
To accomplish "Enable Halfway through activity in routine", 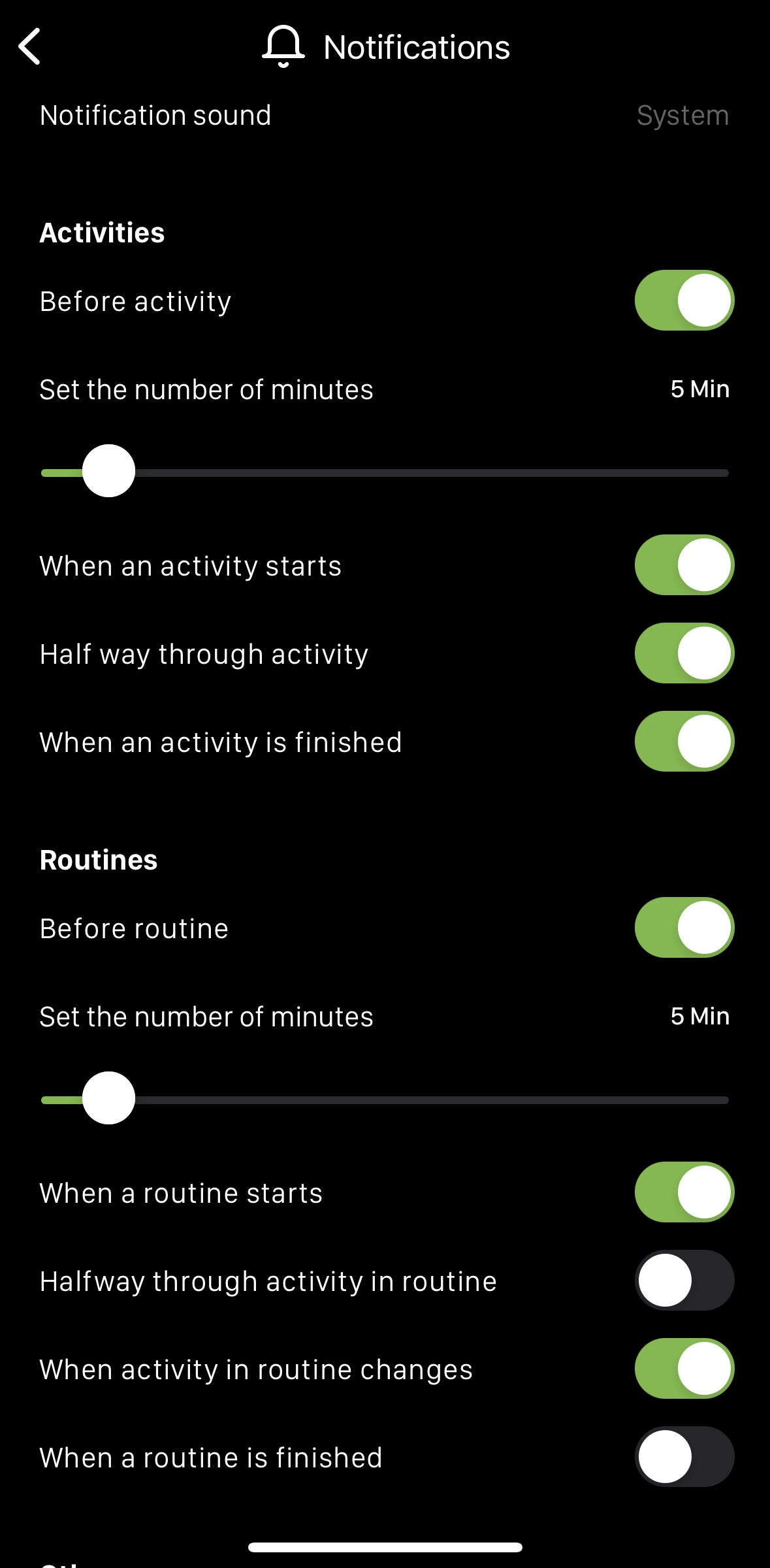I will pos(684,1281).
